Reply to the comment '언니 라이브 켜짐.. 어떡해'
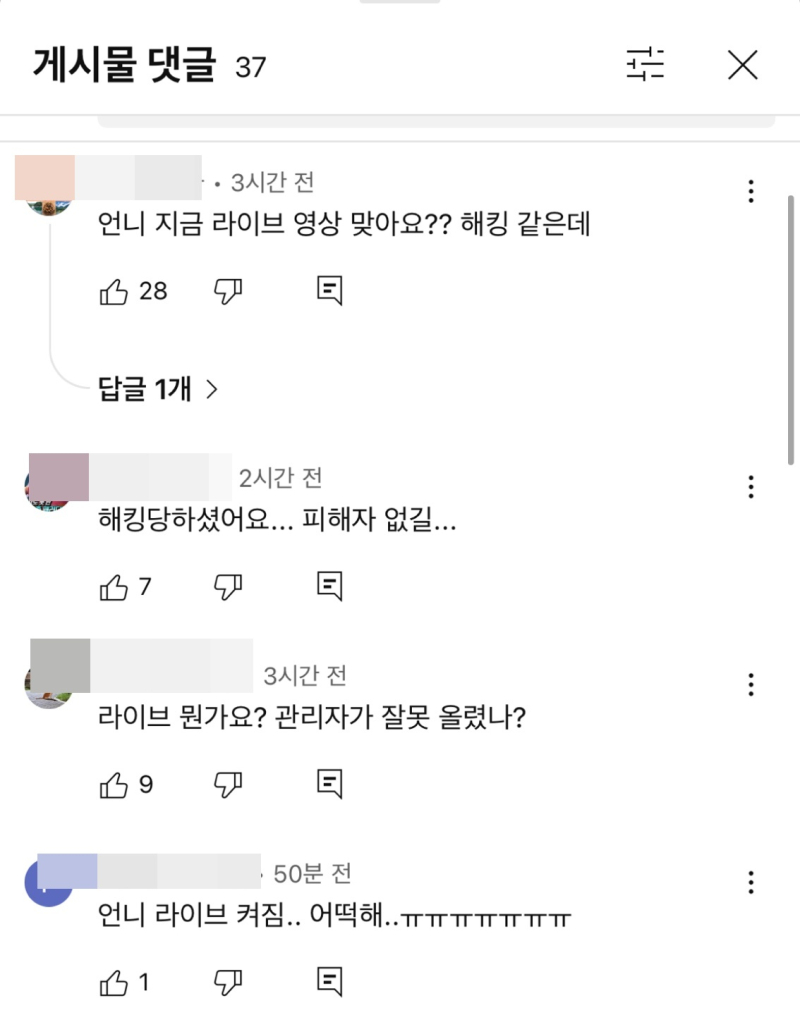This screenshot has width=800, height=1015. tap(329, 983)
